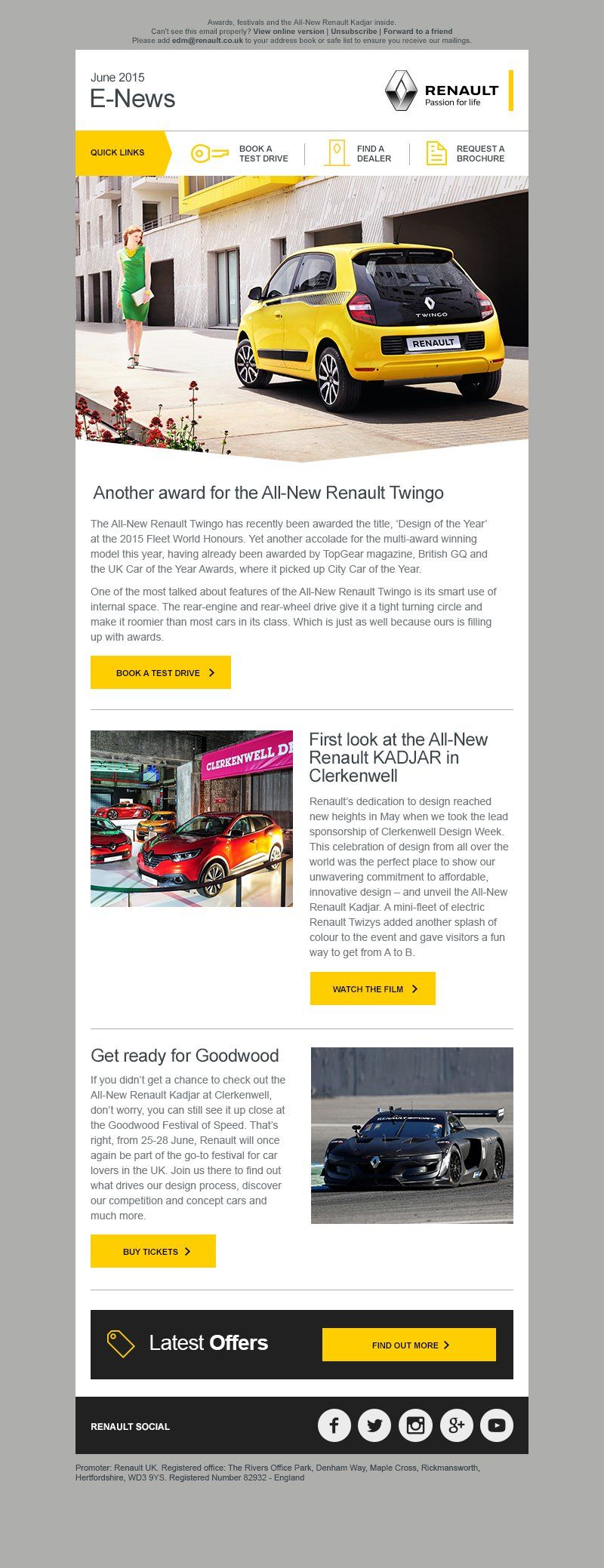Open the View online version link

(x=288, y=32)
